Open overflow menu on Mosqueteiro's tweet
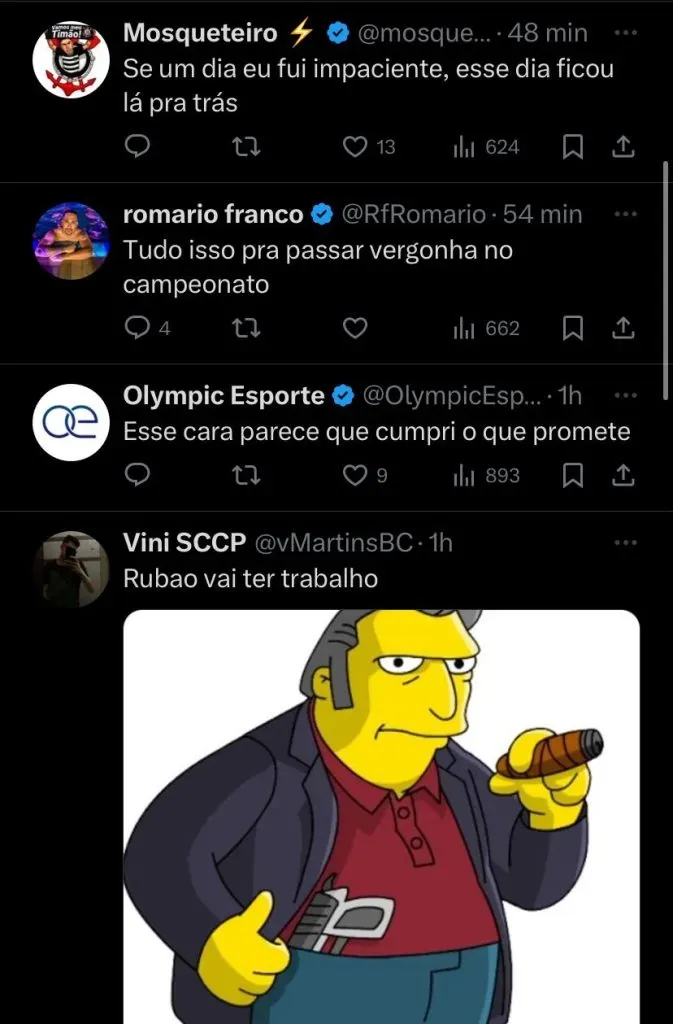The height and width of the screenshot is (1024, 673). (624, 33)
